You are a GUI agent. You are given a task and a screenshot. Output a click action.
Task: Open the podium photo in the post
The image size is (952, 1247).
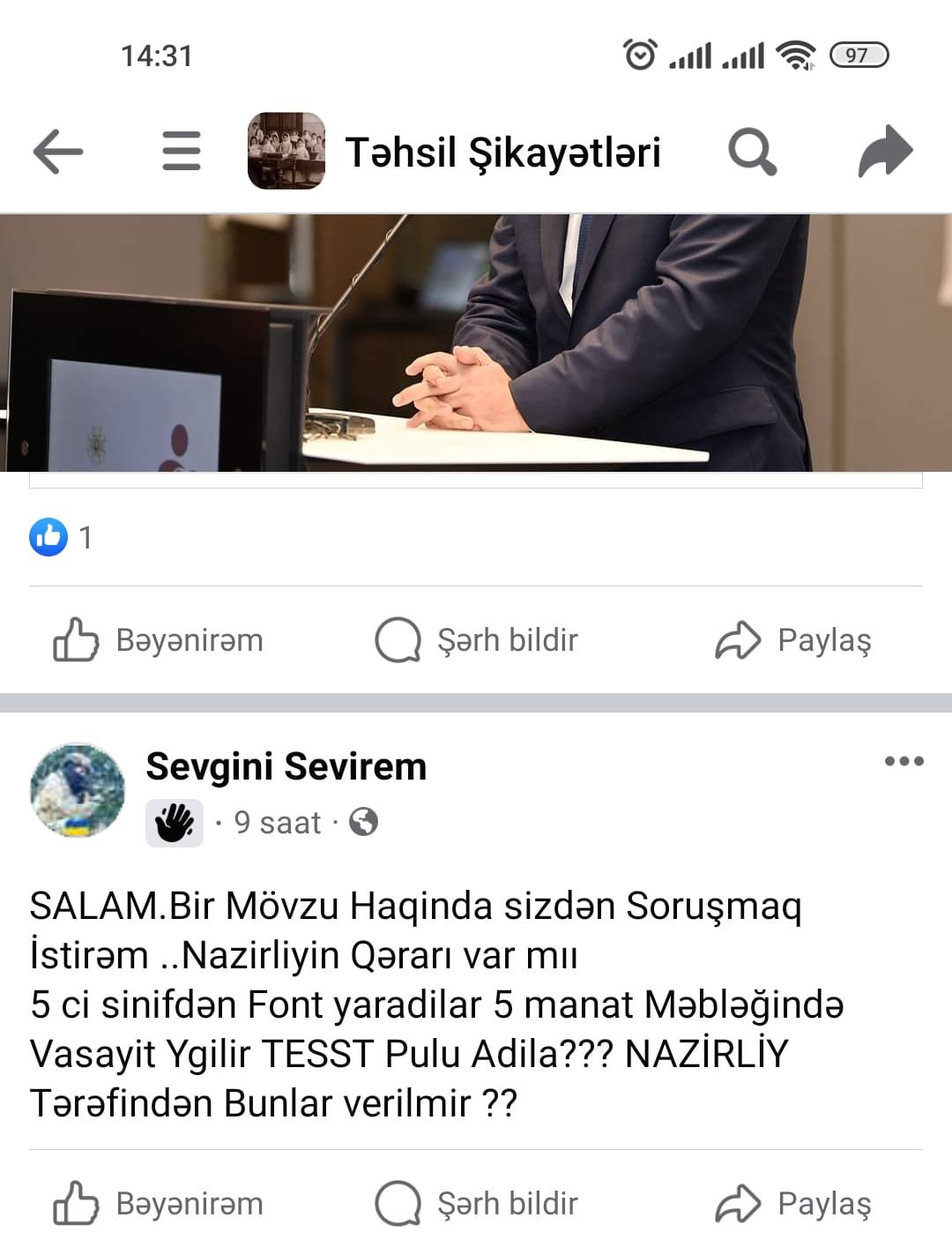pyautogui.click(x=476, y=342)
